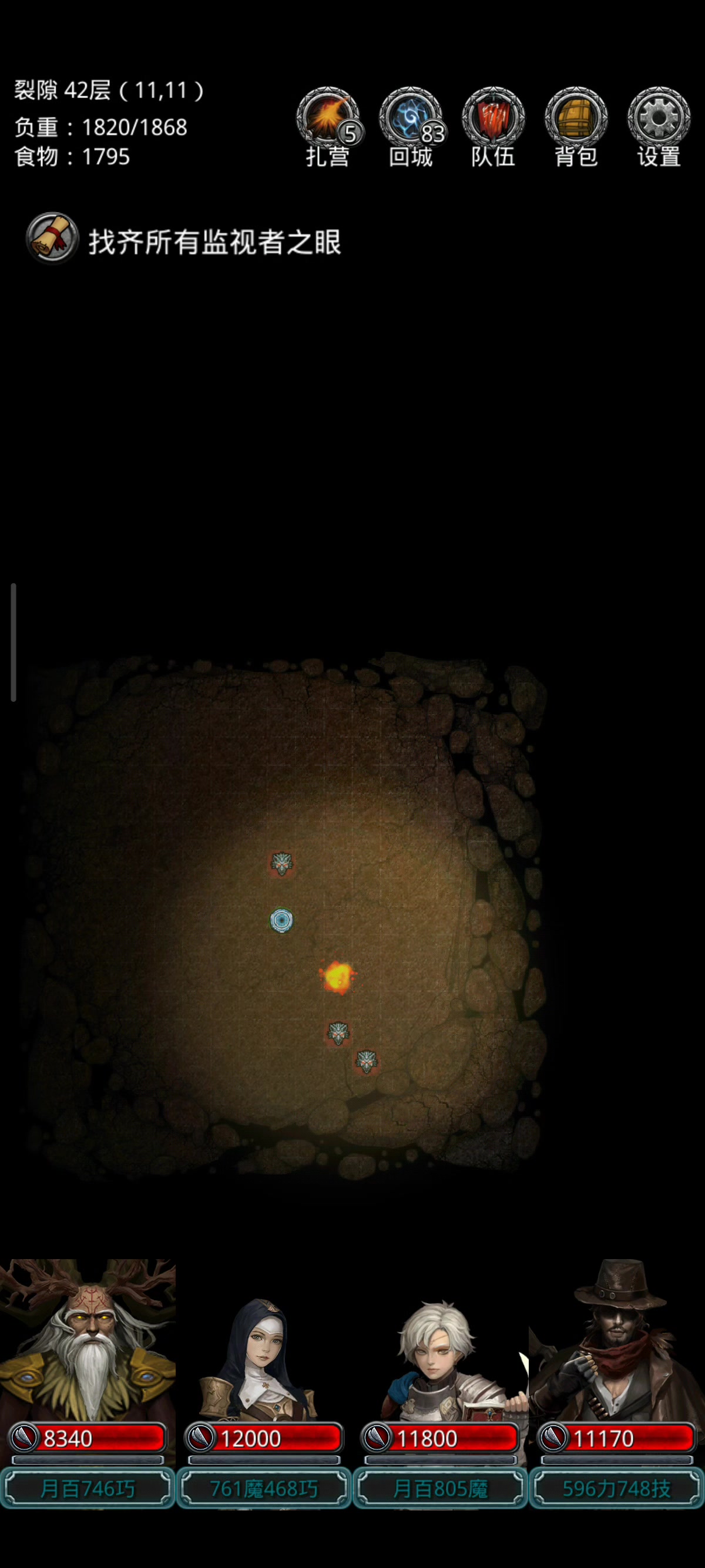This screenshot has width=705, height=1568.
Task: Open the 队伍 team menu
Action: (x=493, y=127)
